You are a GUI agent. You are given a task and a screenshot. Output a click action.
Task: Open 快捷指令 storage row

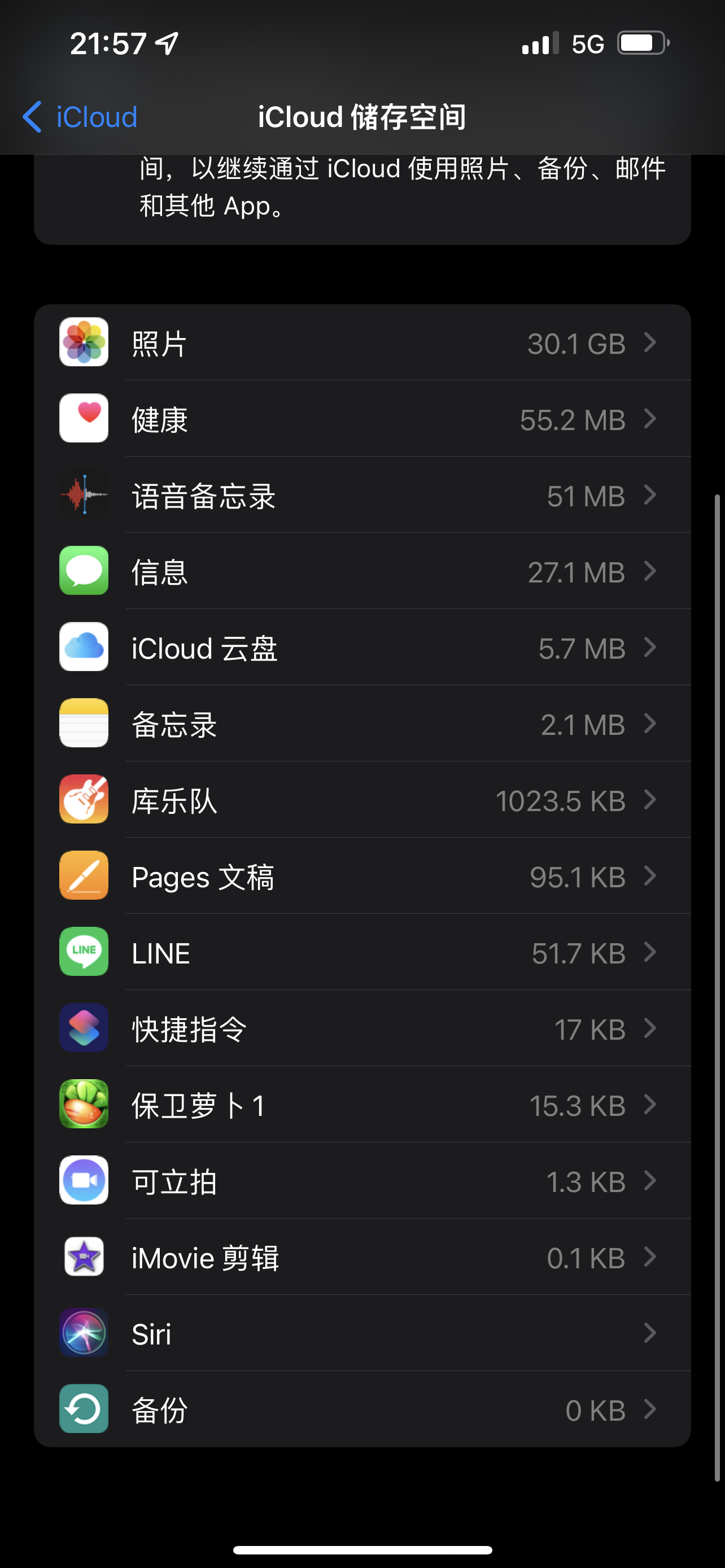[x=362, y=1029]
